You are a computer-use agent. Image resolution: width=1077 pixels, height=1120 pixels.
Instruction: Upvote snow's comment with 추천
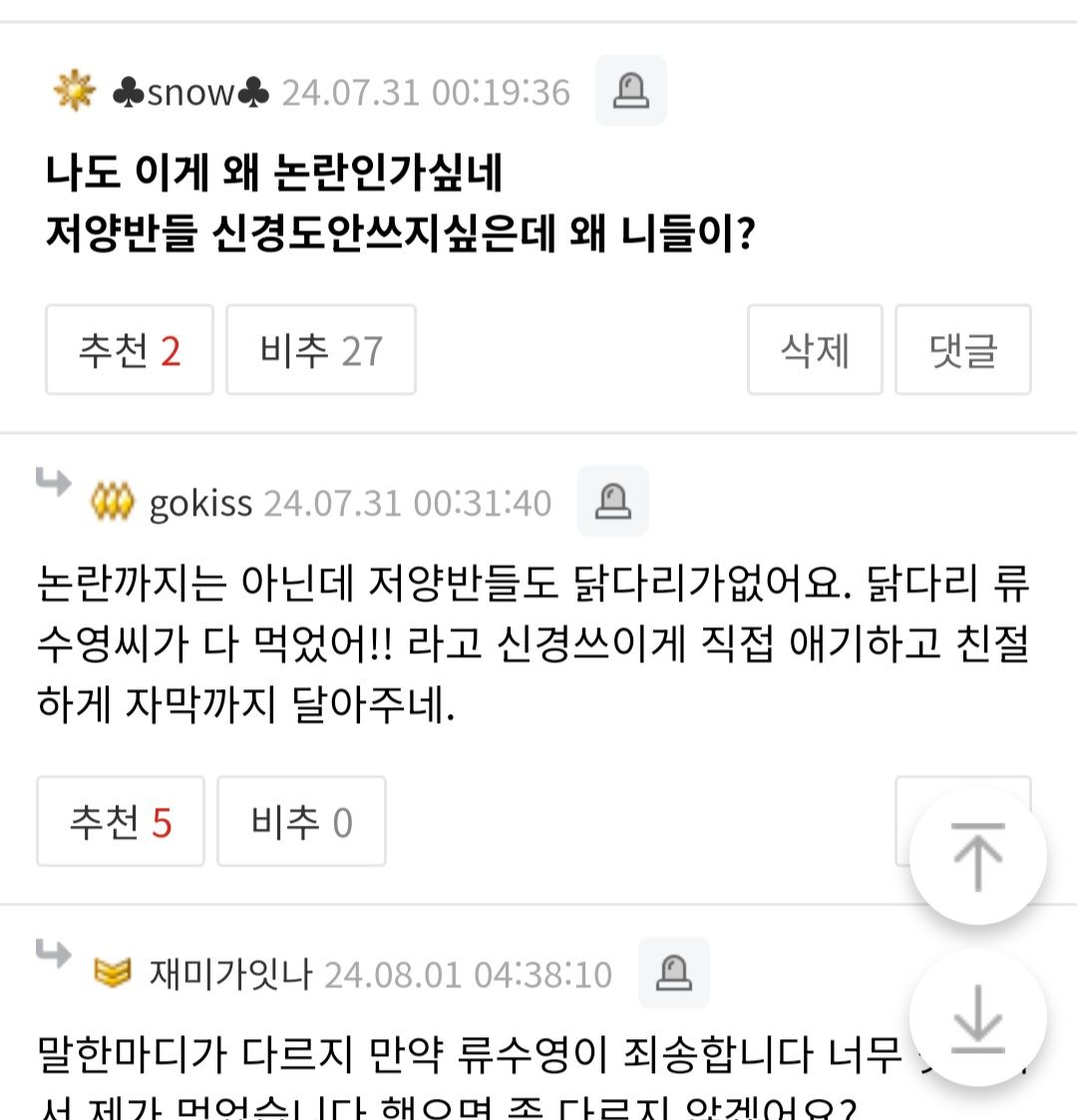point(130,350)
